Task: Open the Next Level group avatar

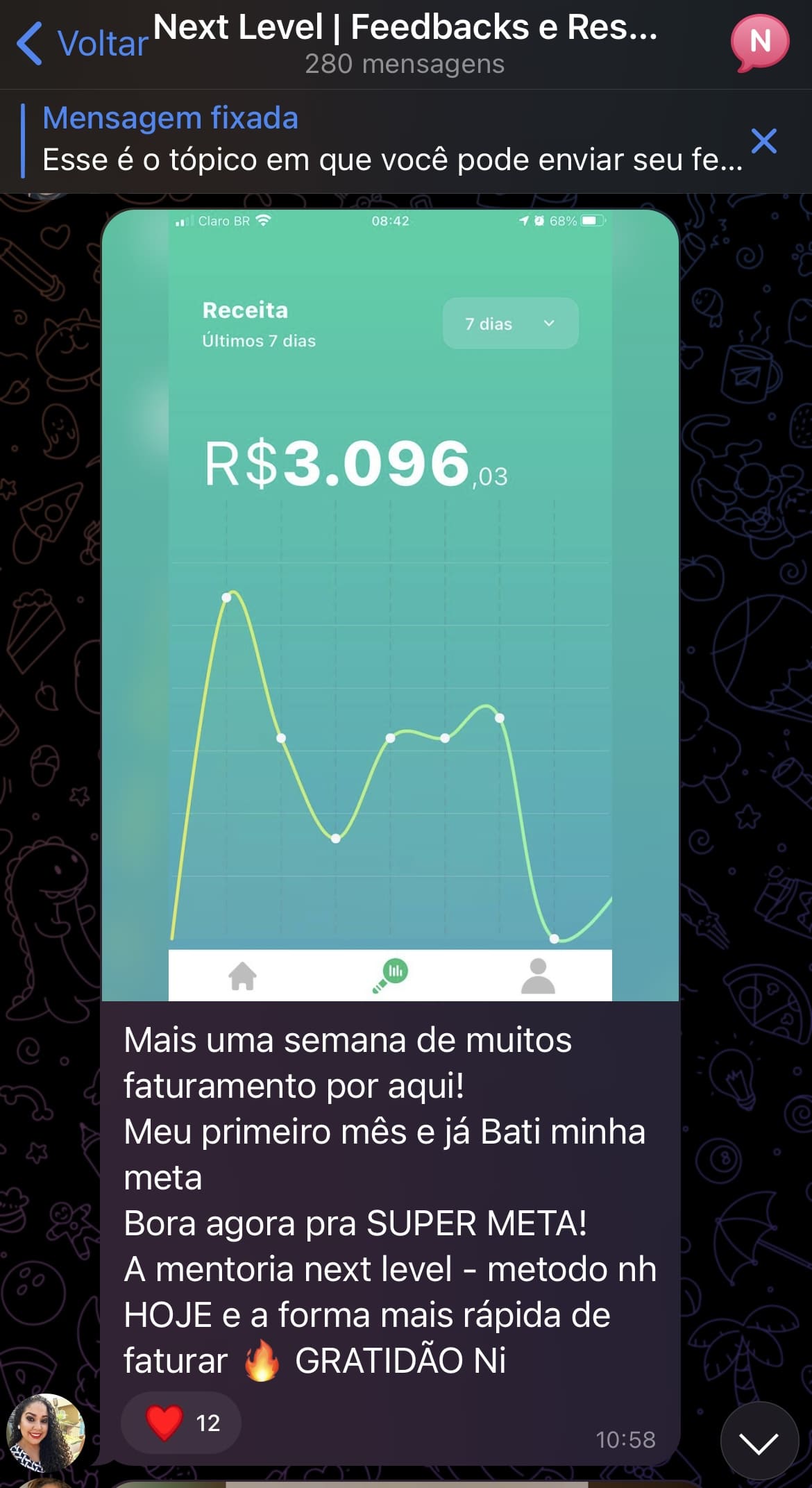Action: tap(759, 43)
